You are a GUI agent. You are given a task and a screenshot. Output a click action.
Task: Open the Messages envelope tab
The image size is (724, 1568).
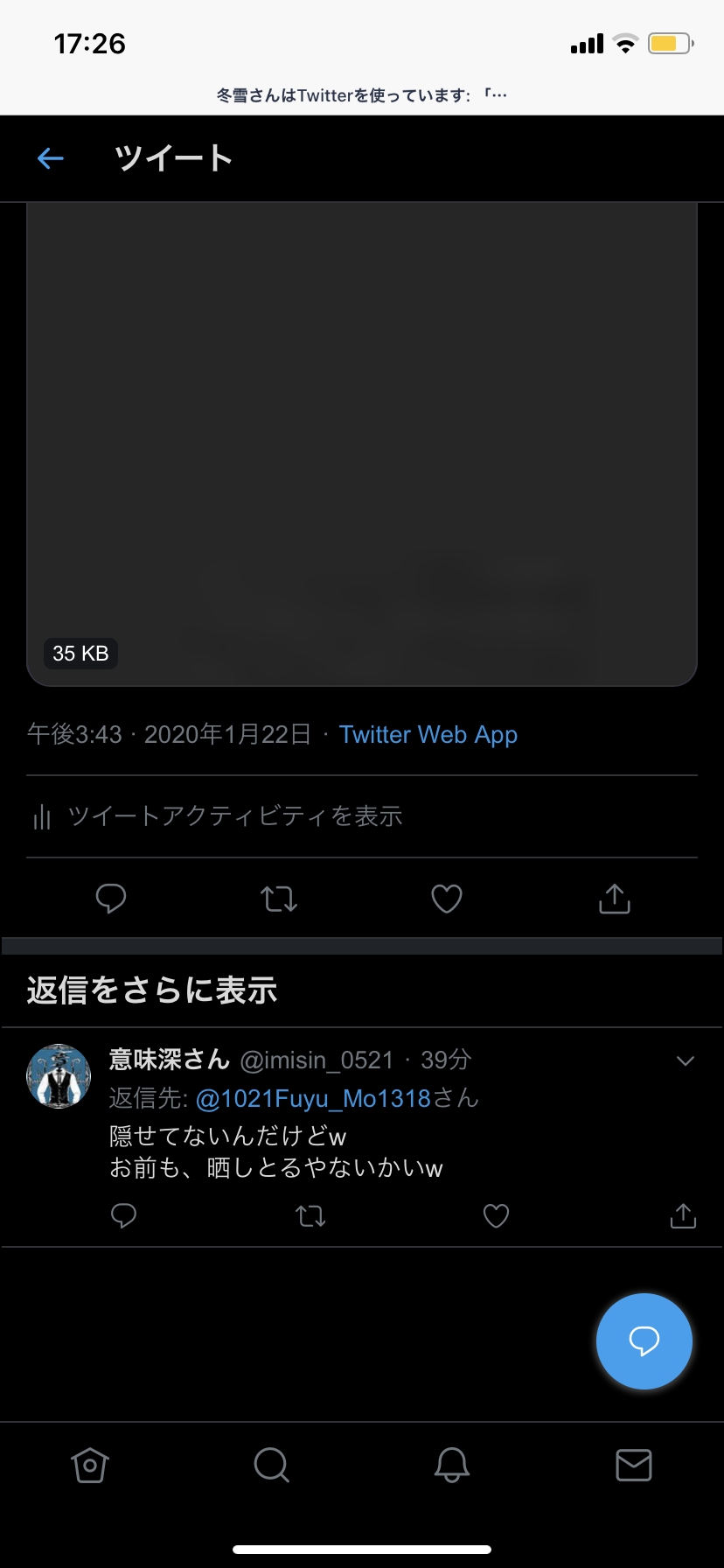634,1465
